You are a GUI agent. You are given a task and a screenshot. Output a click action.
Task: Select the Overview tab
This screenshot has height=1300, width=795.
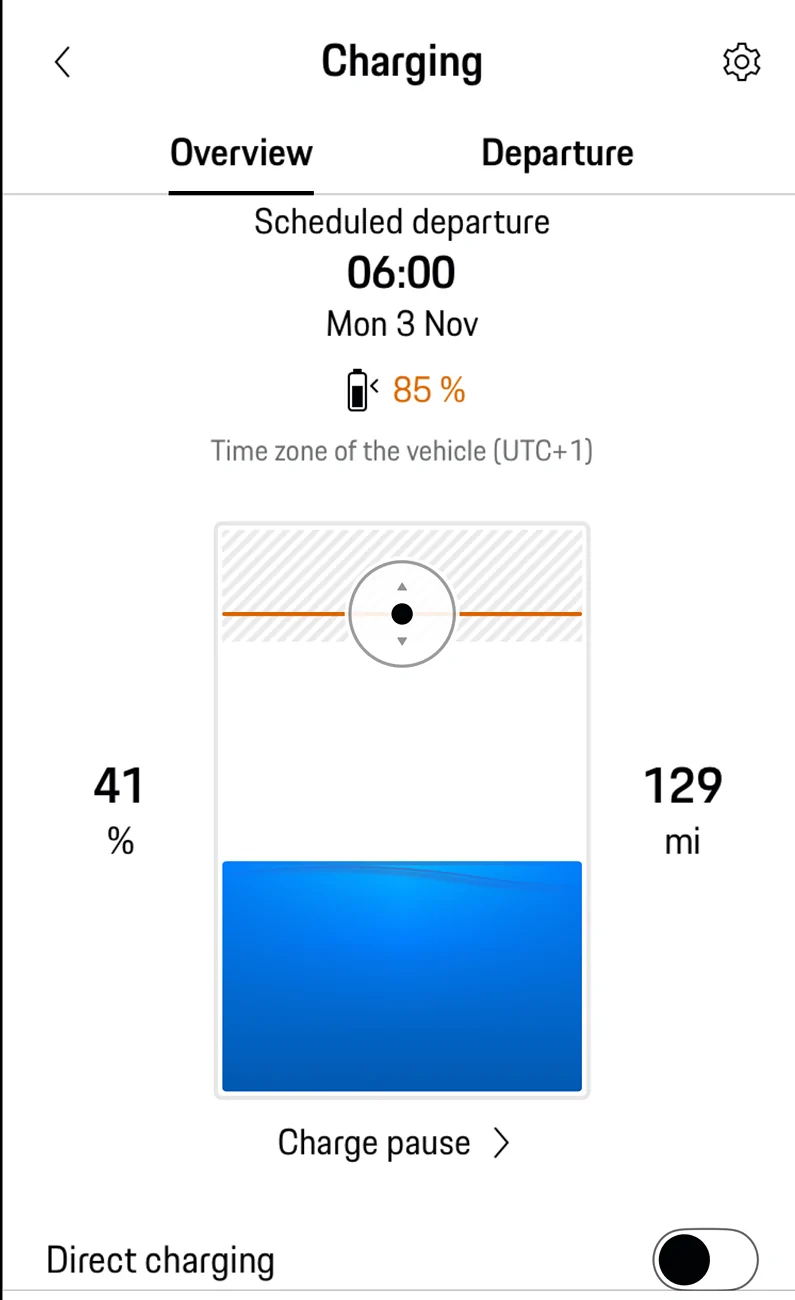pos(241,153)
